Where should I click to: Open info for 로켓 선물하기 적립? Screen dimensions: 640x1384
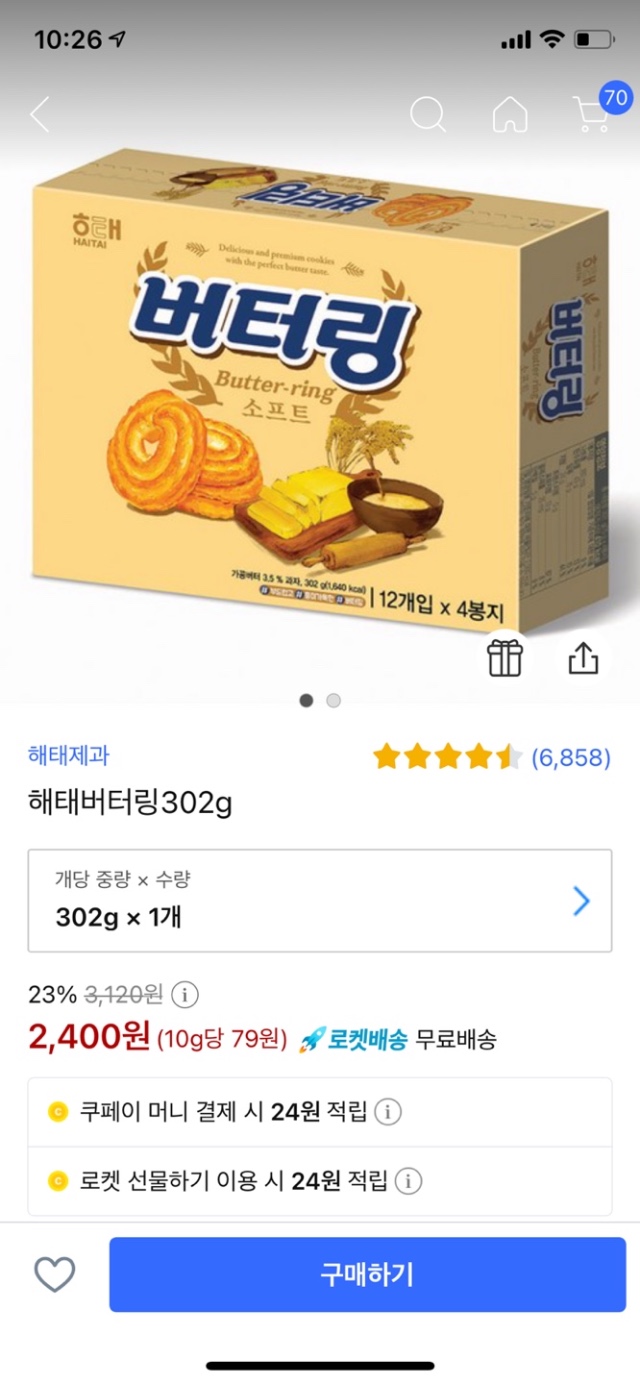coord(408,1182)
